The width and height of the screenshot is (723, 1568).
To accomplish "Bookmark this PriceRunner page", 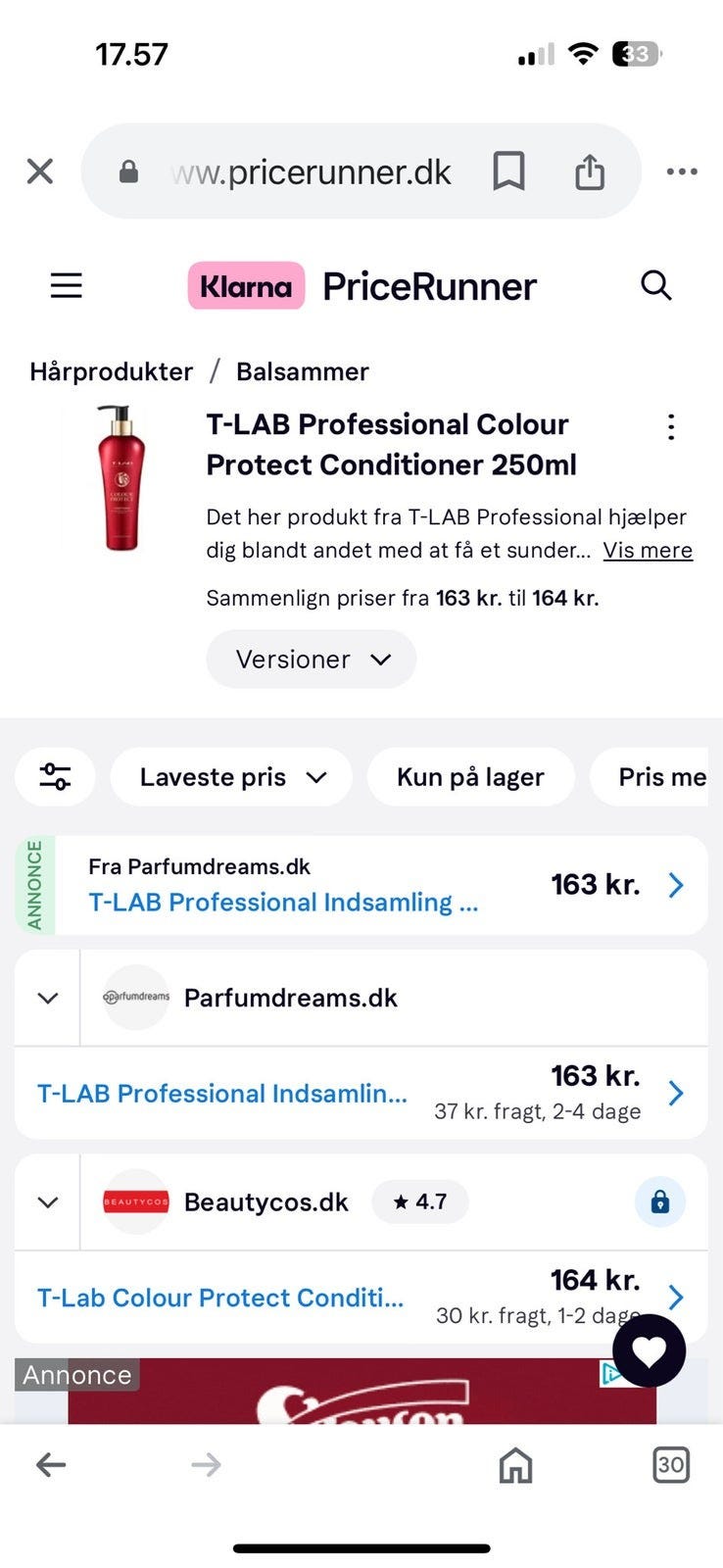I will click(x=508, y=171).
